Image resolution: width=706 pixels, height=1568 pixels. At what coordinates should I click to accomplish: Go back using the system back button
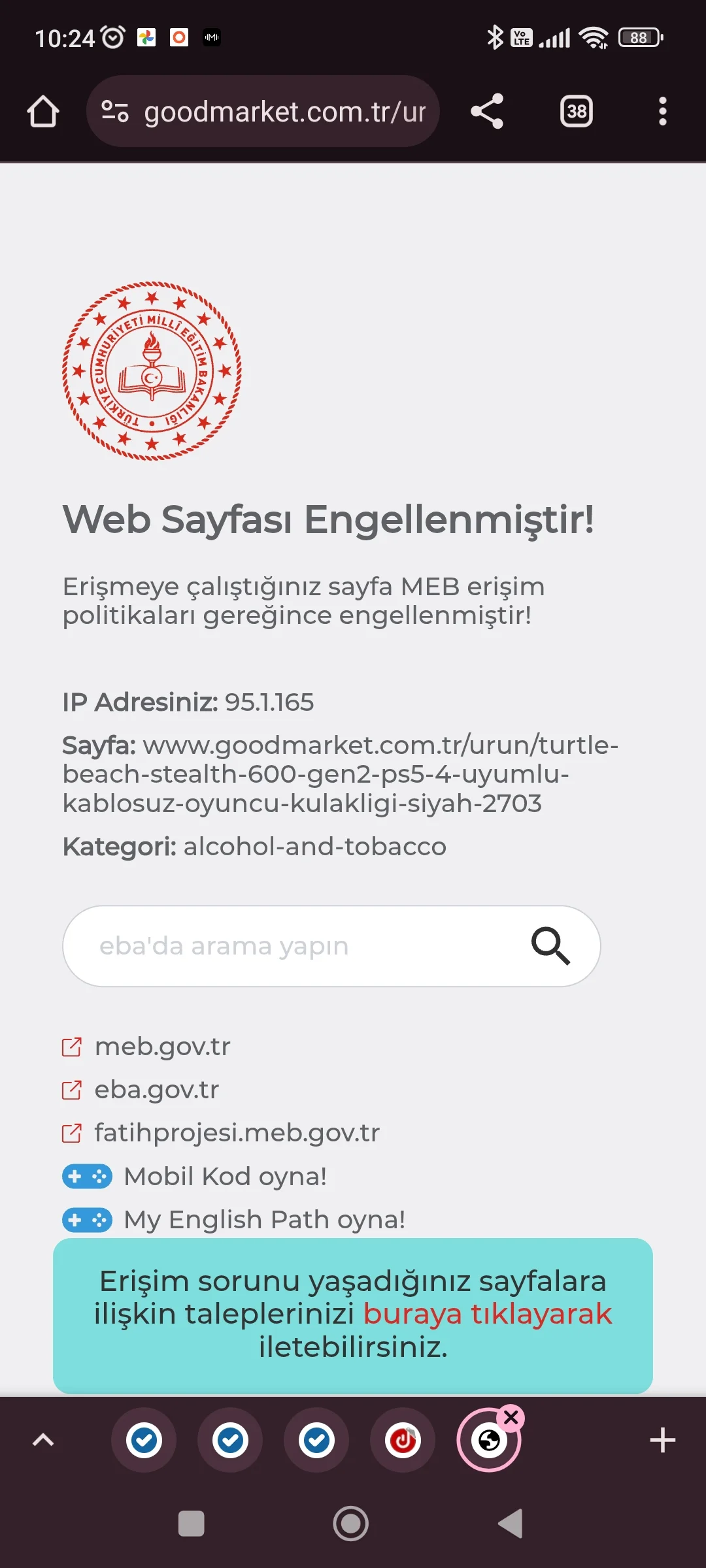[511, 1524]
